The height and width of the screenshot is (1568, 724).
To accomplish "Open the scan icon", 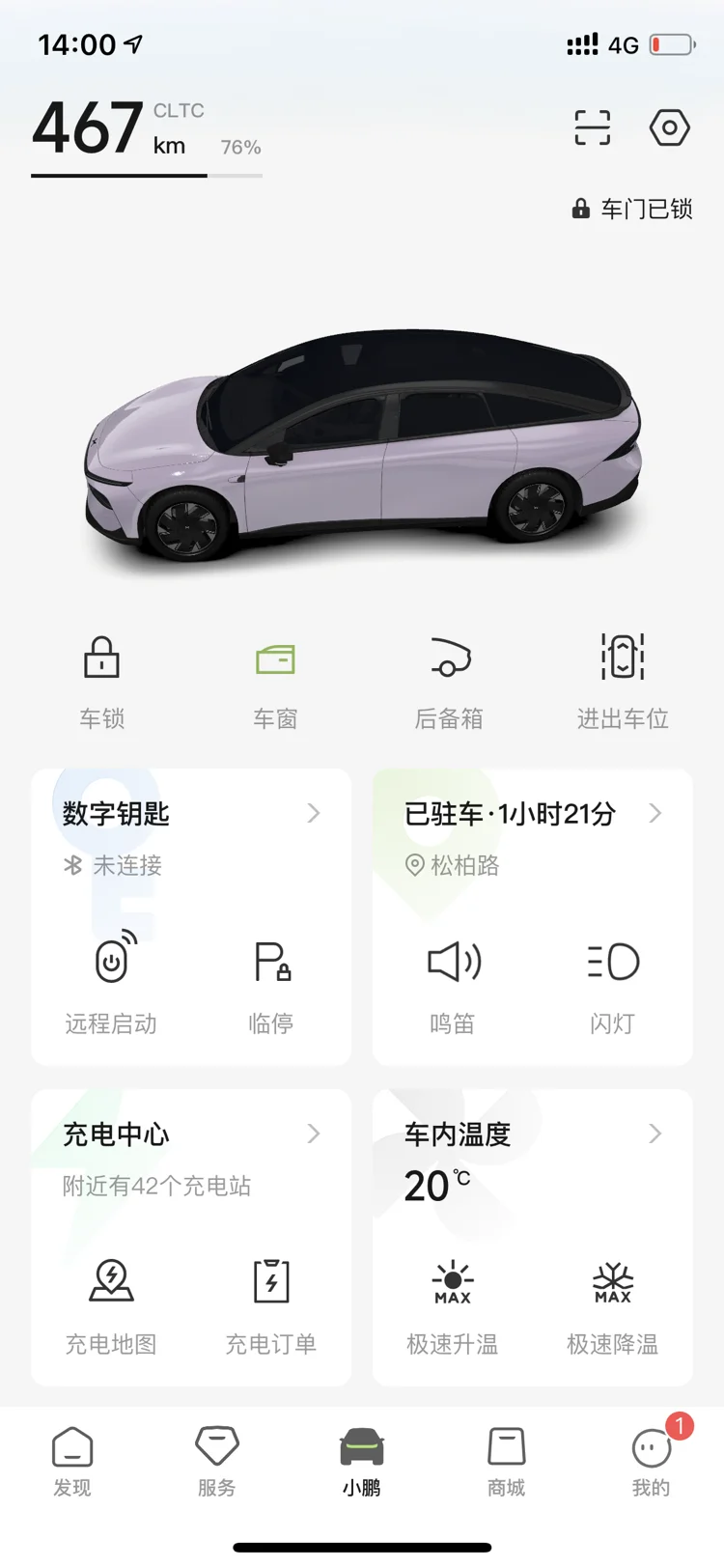I will (592, 127).
